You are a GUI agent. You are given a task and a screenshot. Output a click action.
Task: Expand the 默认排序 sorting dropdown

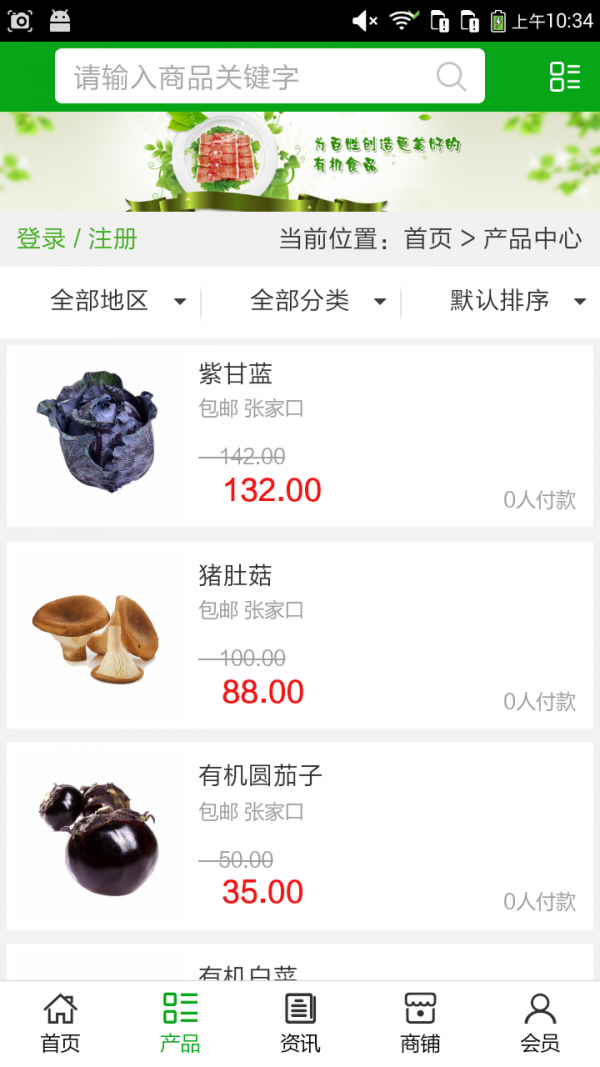coord(517,300)
